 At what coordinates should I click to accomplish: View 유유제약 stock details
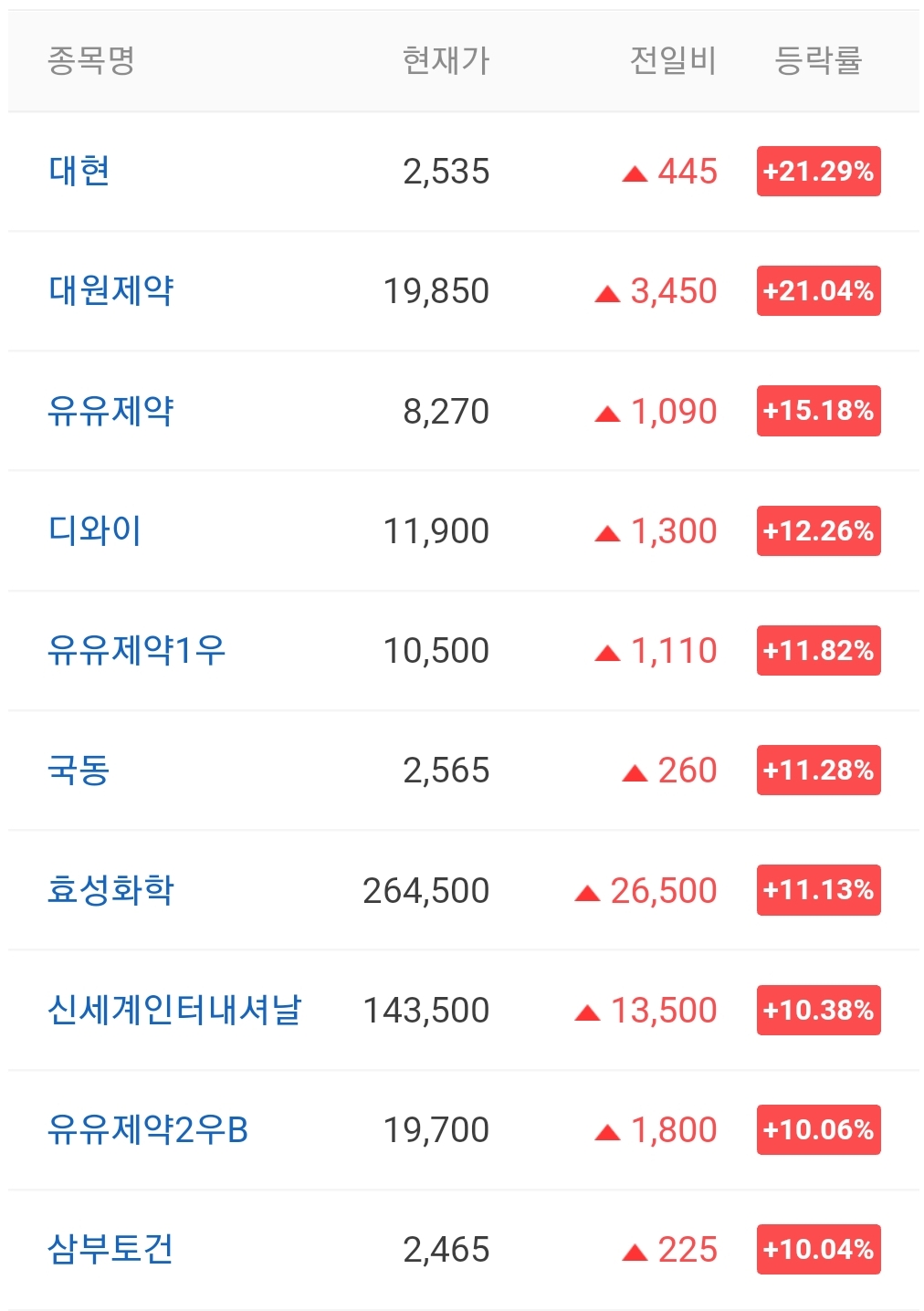[x=110, y=411]
